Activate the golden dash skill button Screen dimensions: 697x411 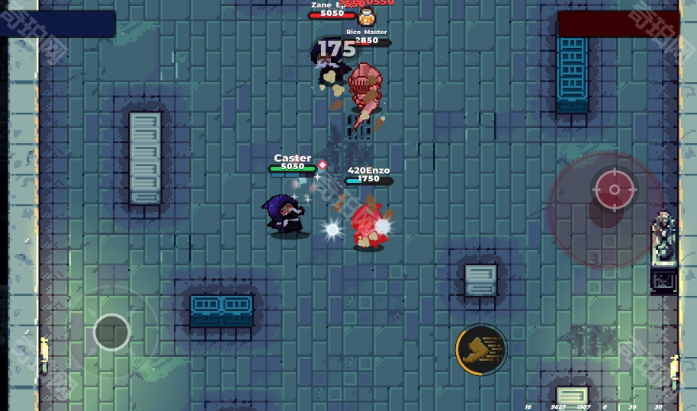[481, 349]
